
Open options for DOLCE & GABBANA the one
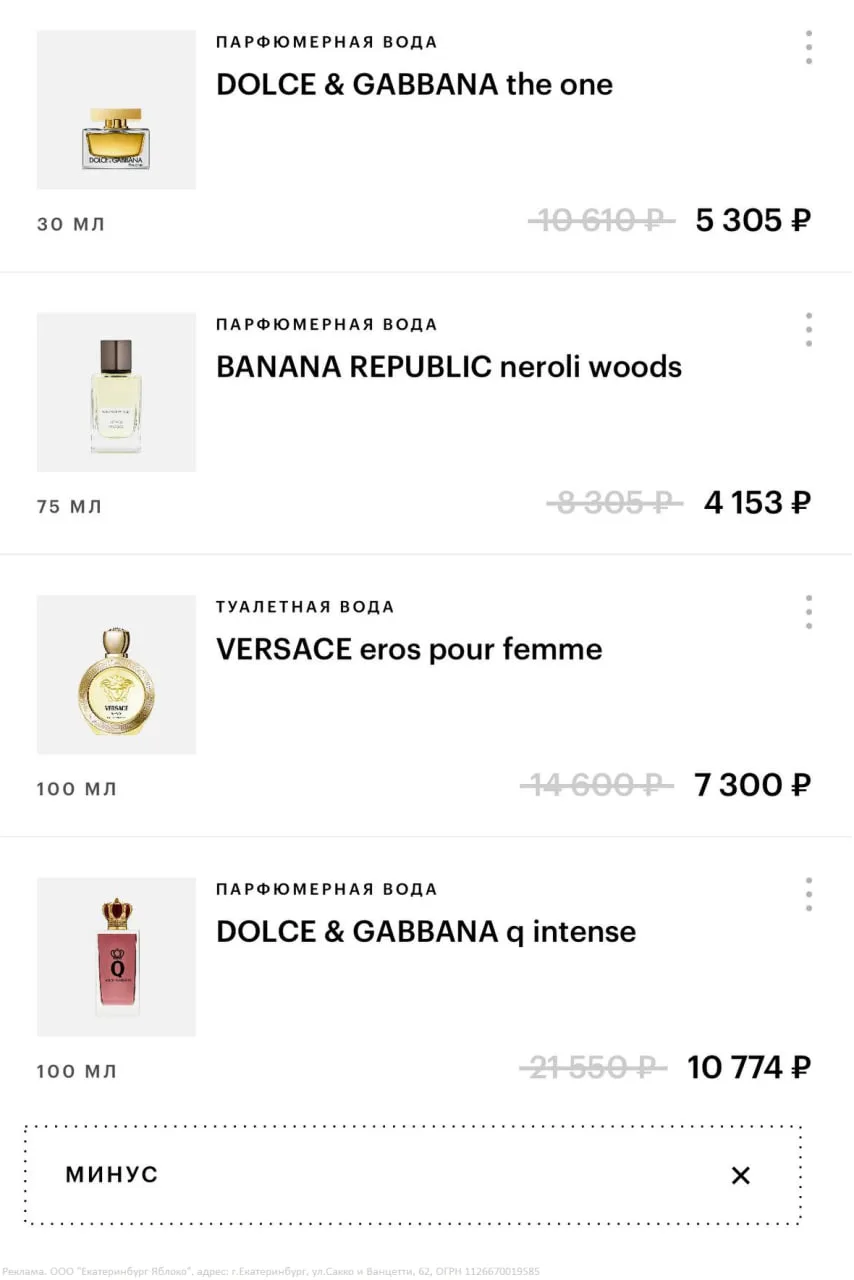808,47
